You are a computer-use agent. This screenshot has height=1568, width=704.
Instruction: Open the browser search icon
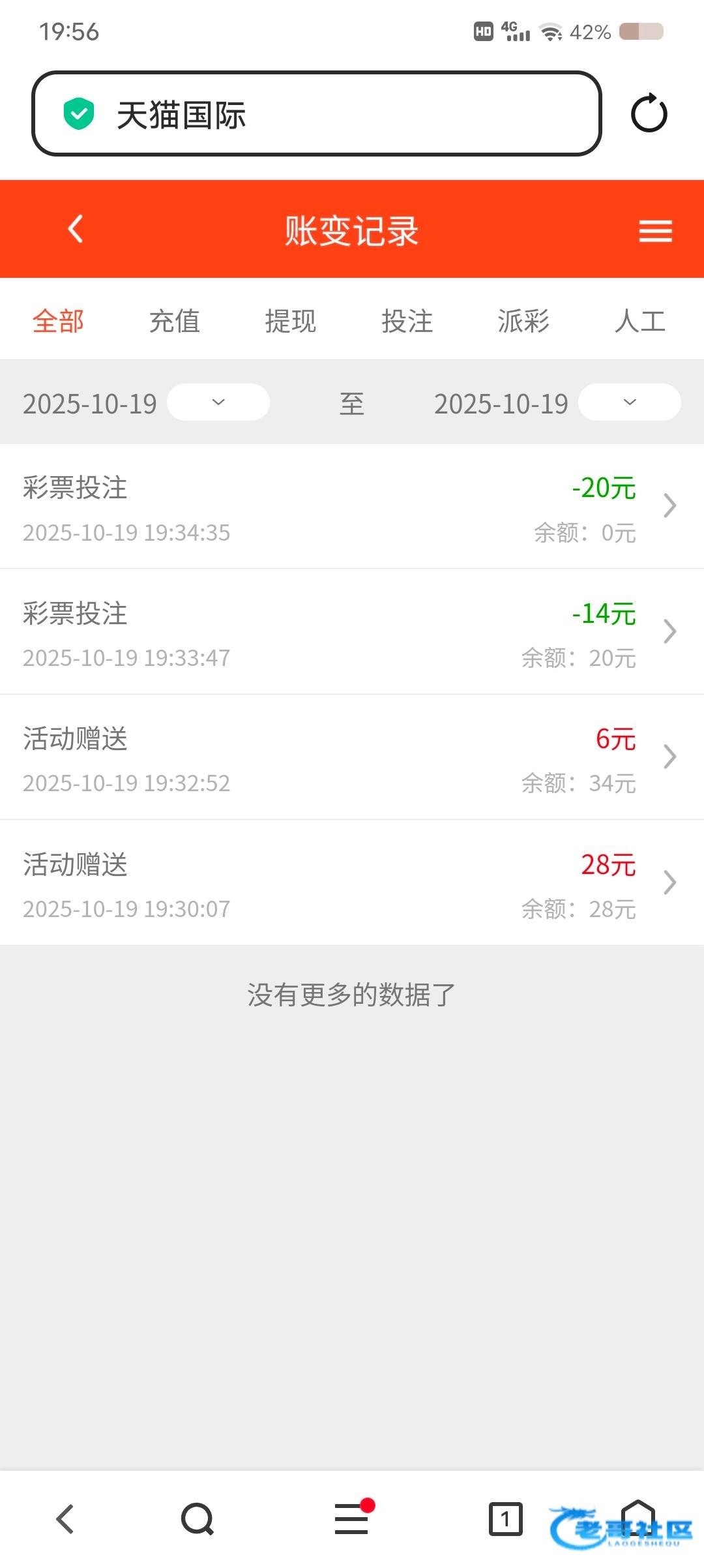(197, 1519)
